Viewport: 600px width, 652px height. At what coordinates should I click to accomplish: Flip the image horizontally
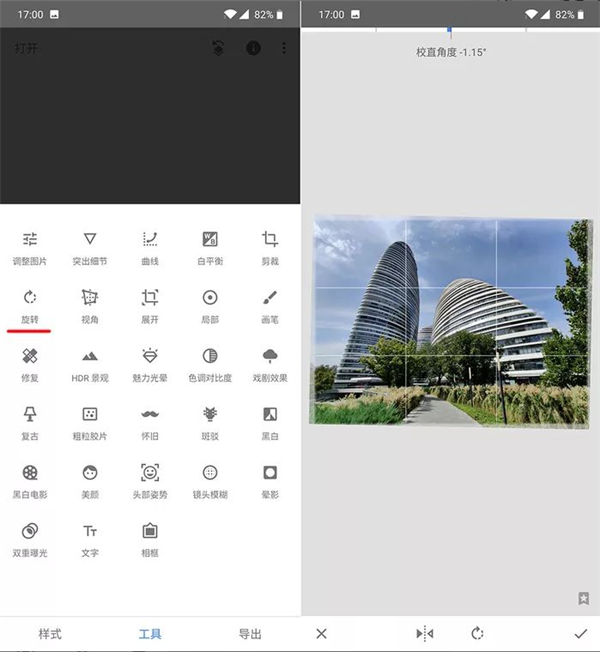(x=425, y=634)
